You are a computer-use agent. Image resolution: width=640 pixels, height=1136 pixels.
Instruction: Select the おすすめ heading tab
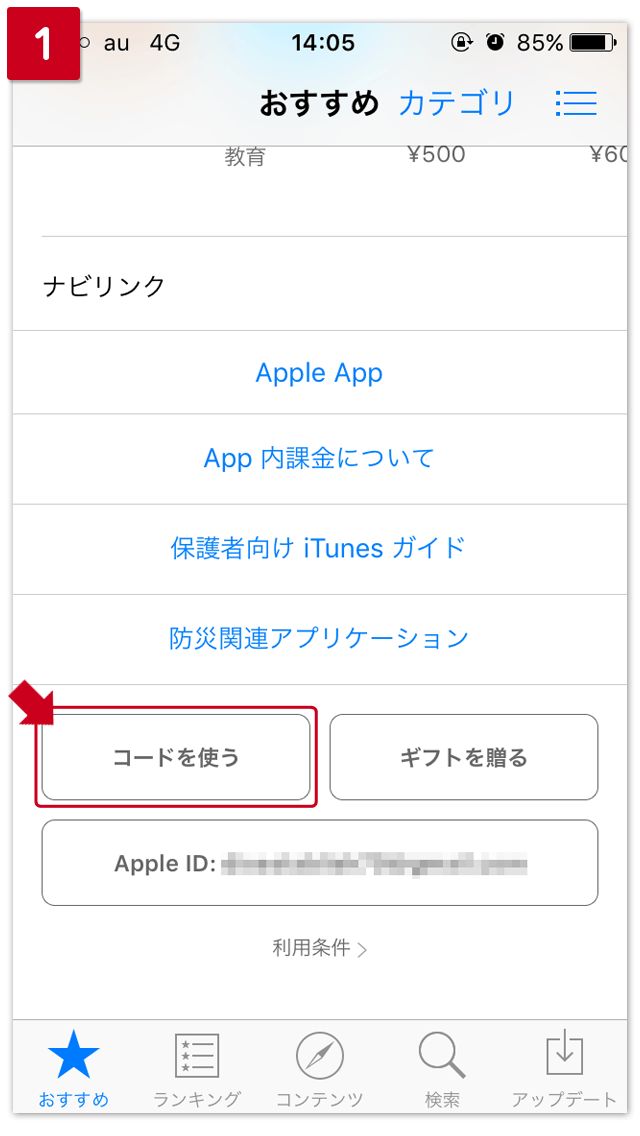[319, 103]
